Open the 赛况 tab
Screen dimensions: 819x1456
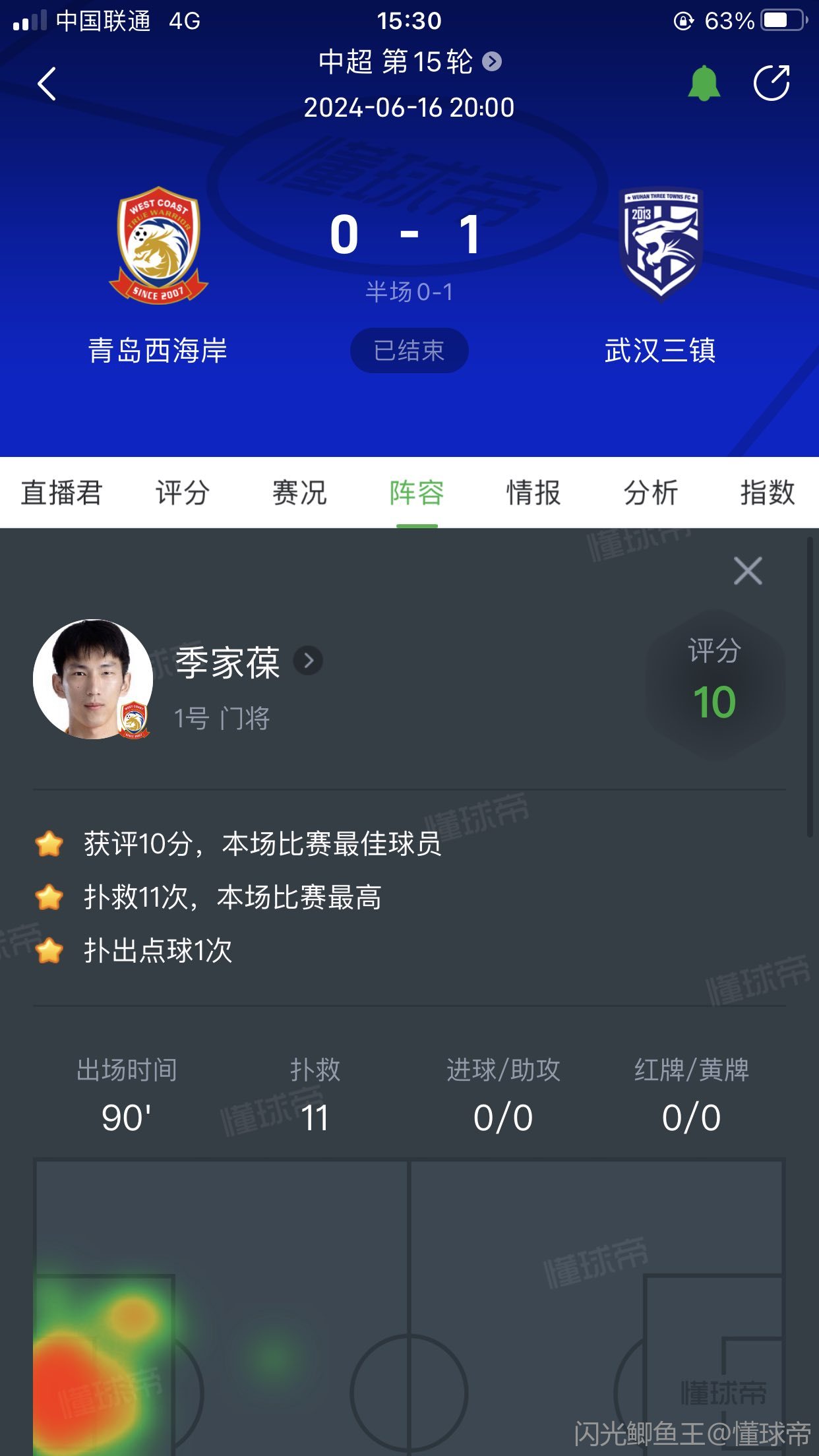tap(299, 493)
